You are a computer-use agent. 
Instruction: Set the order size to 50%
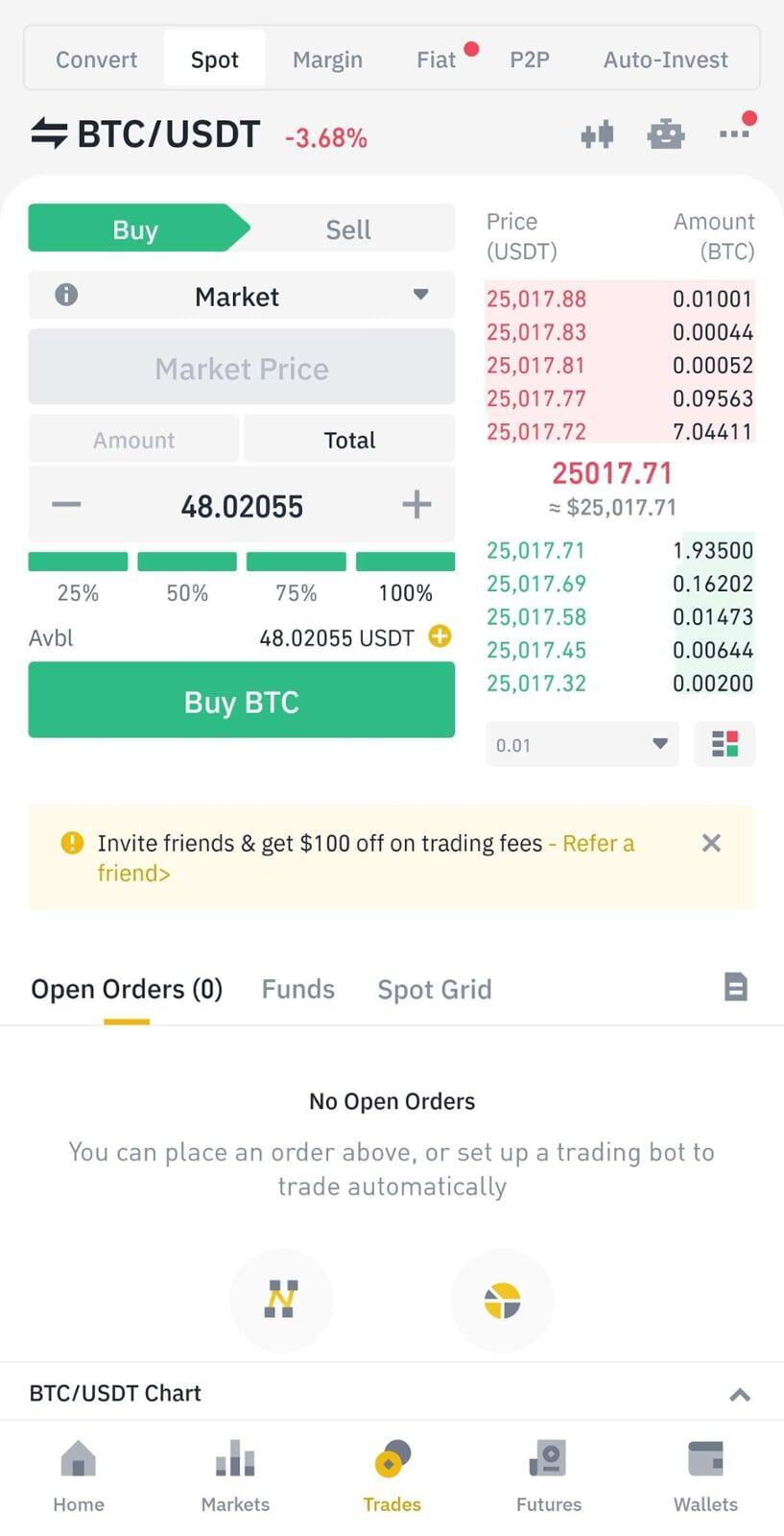pyautogui.click(x=187, y=563)
